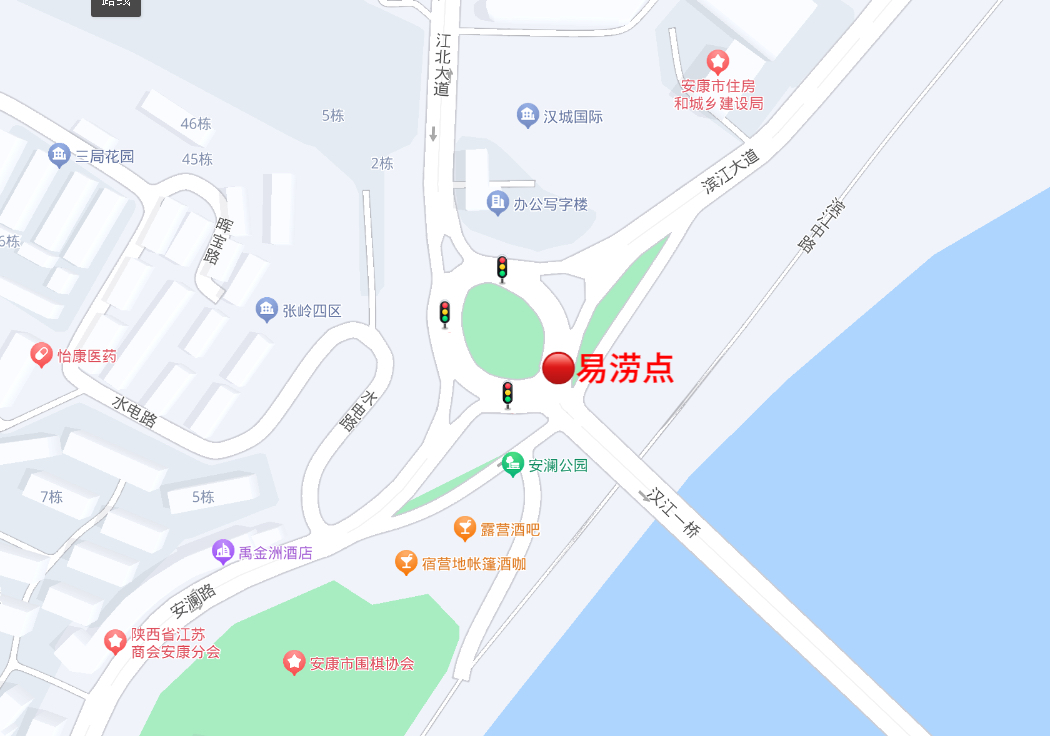Open the 禹金洲酒店 hotel marker
The width and height of the screenshot is (1050, 736).
(x=223, y=551)
